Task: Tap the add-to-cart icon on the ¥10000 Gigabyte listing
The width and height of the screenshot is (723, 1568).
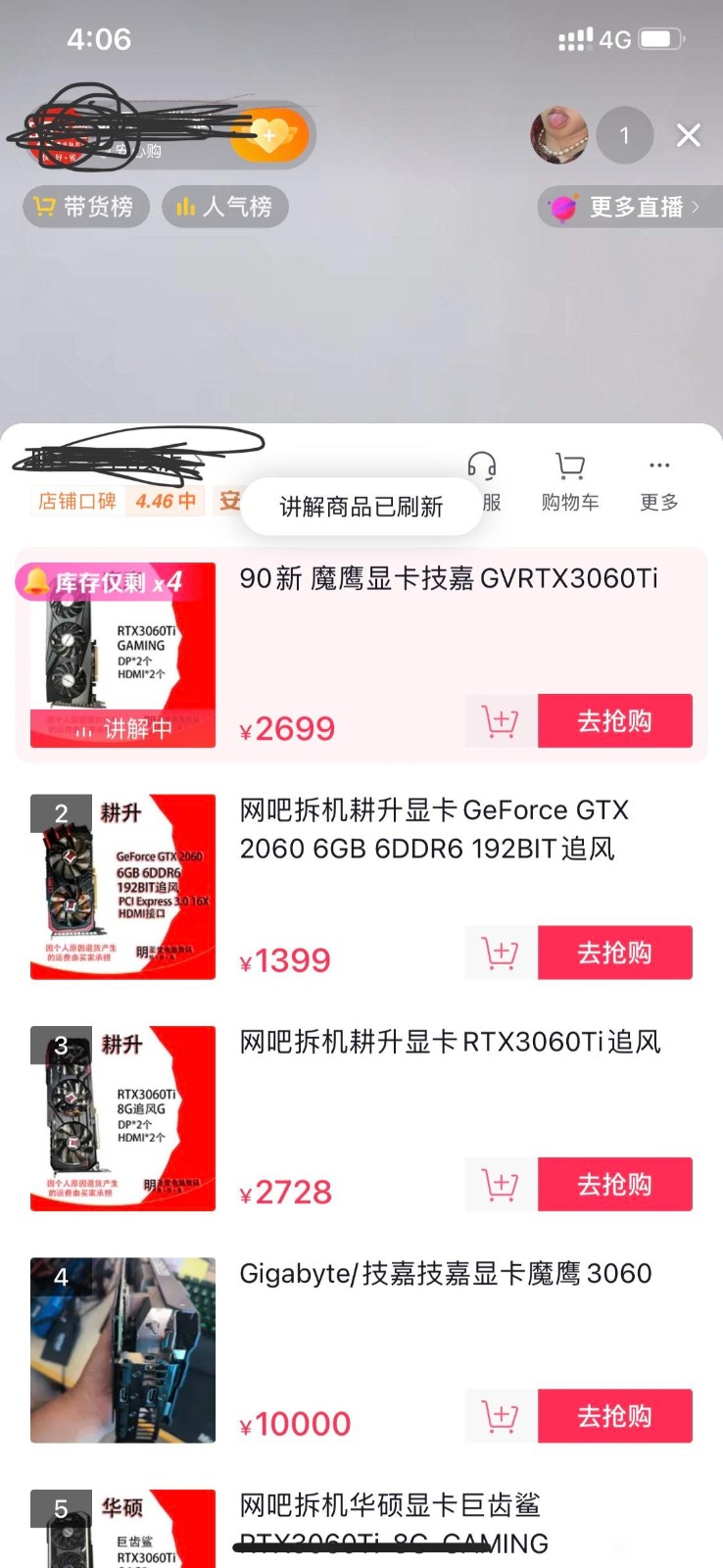Action: point(500,1415)
